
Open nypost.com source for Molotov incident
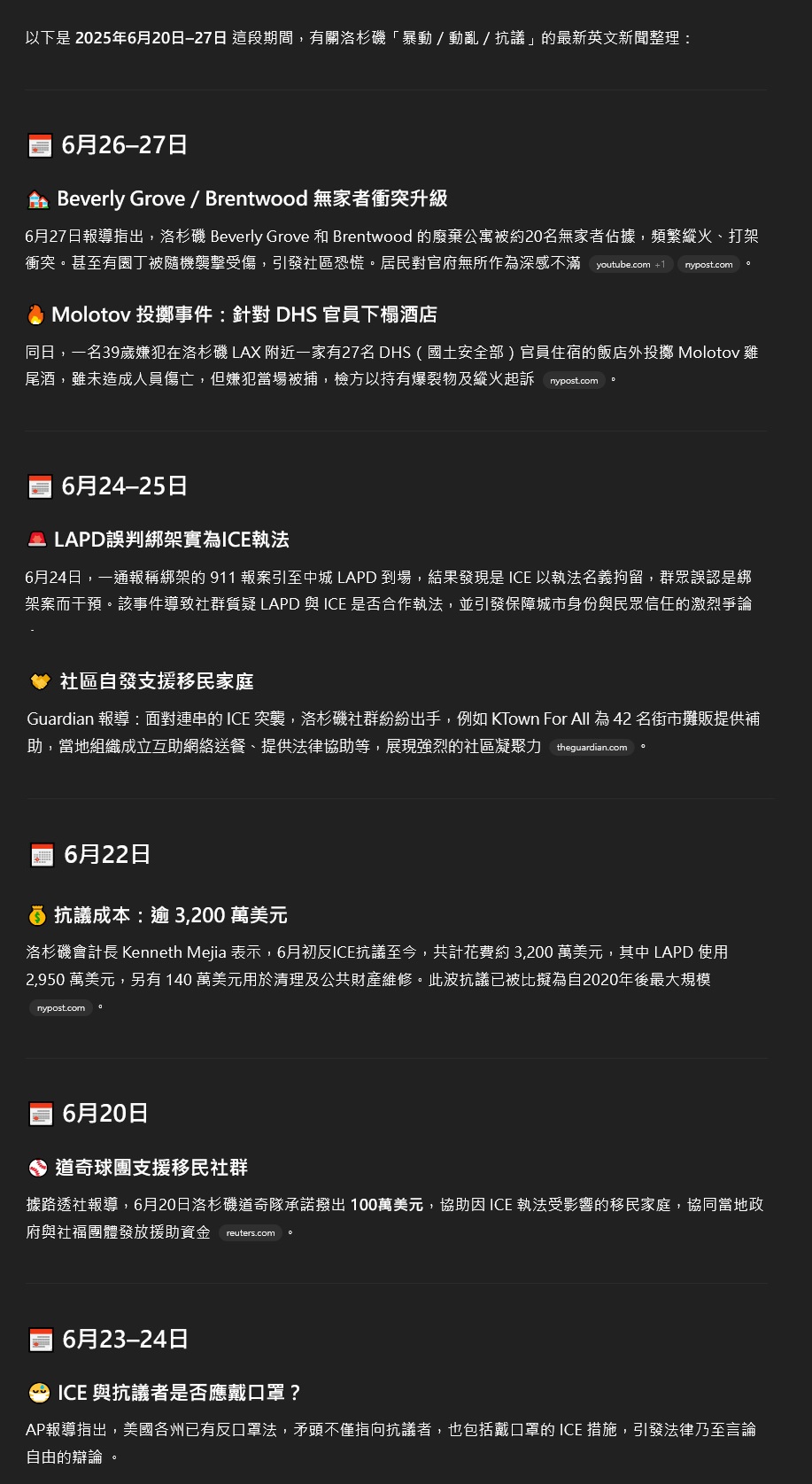574,380
